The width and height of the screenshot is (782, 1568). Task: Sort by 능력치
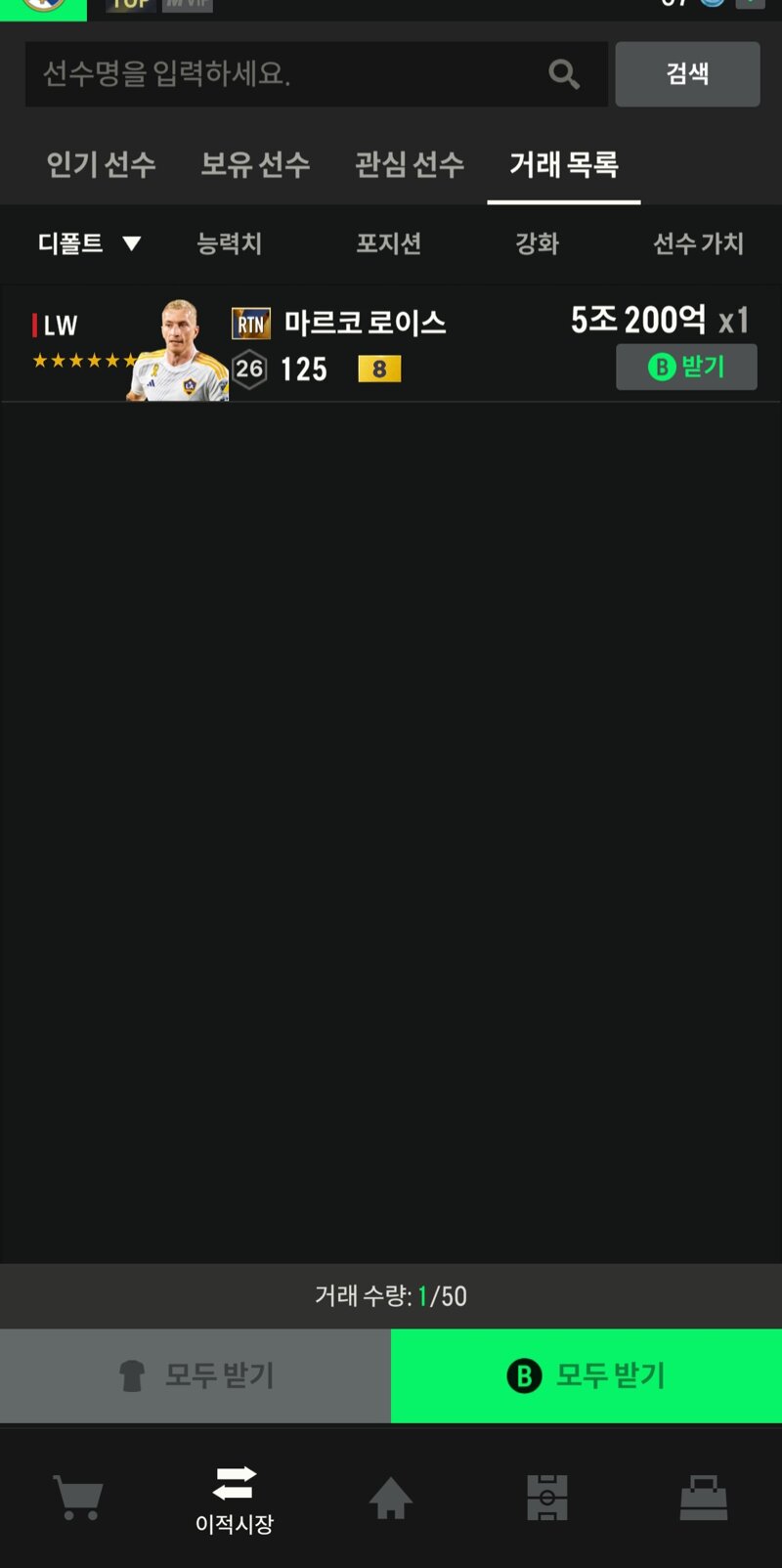coord(230,243)
